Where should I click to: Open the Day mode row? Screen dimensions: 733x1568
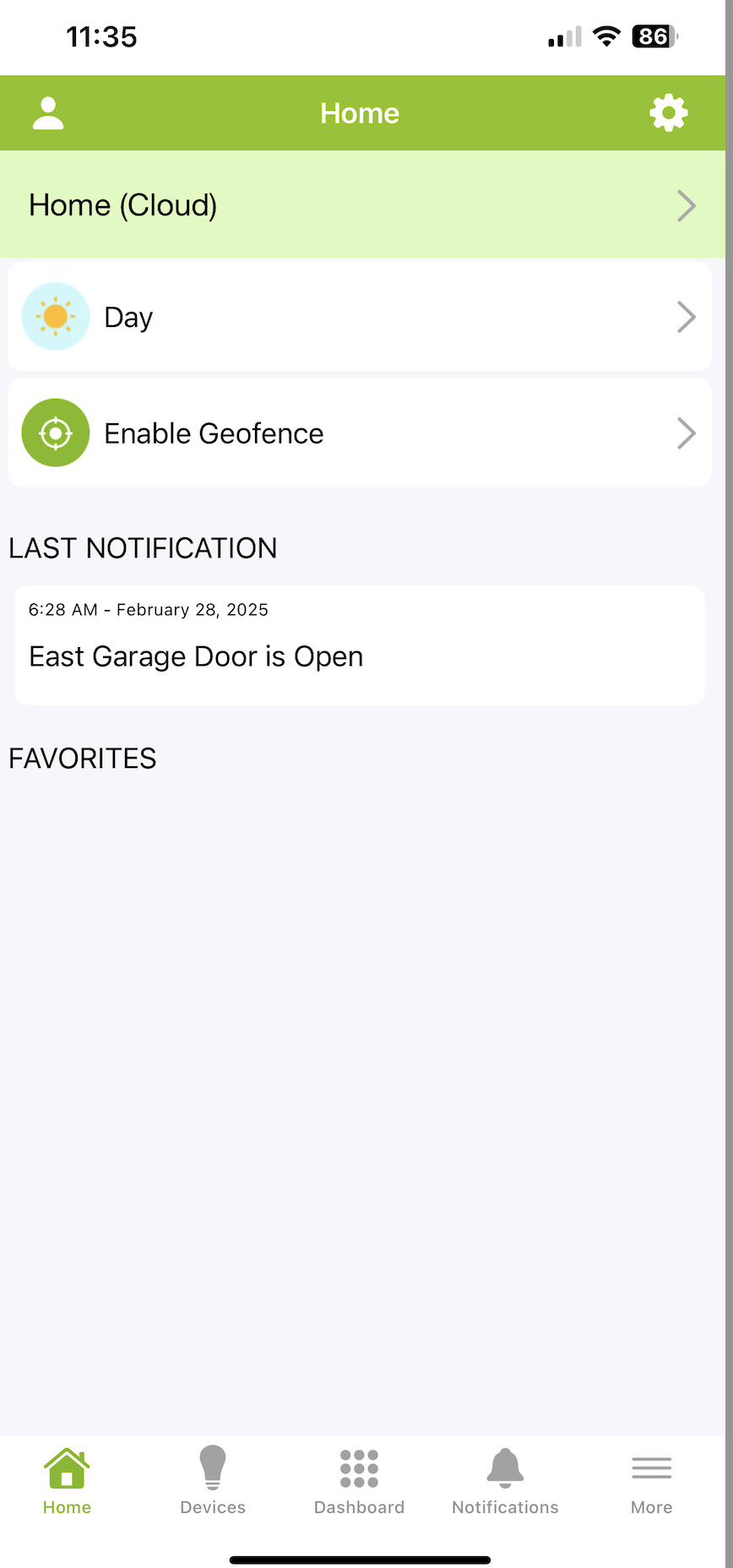[360, 317]
